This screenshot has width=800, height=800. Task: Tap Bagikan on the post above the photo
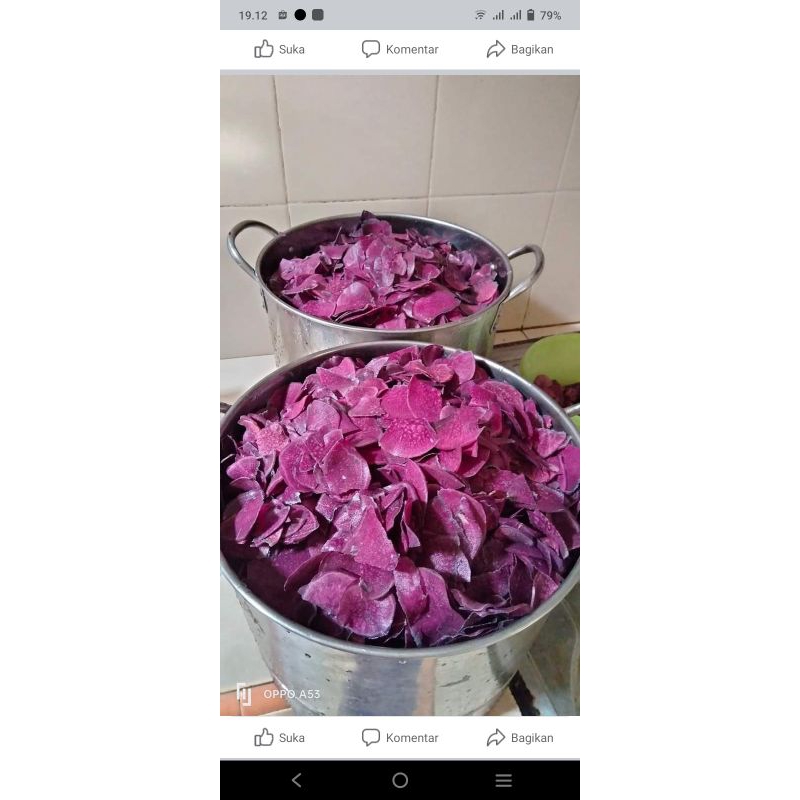pos(520,49)
